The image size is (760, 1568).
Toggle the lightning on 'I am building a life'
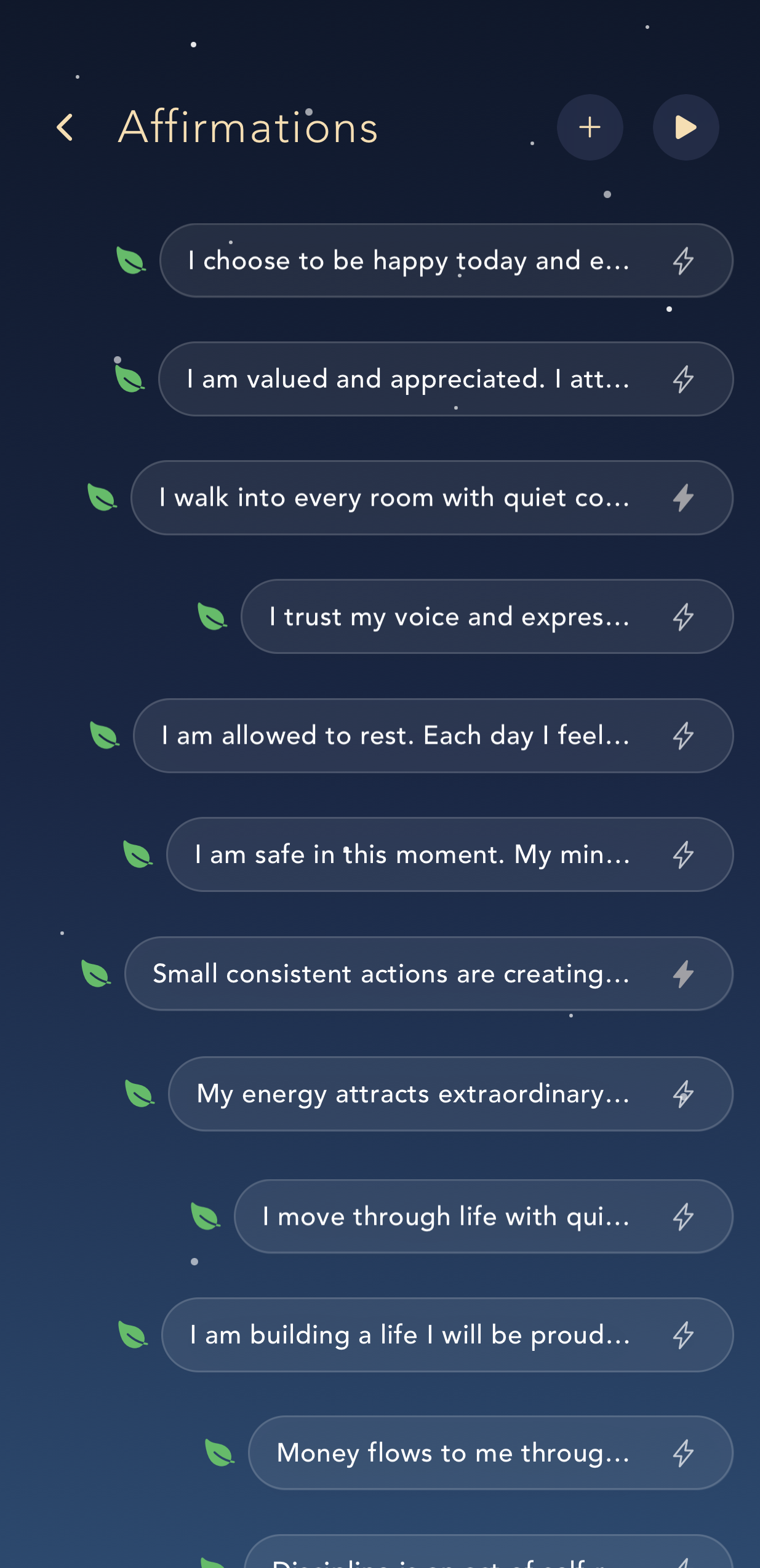click(682, 1335)
